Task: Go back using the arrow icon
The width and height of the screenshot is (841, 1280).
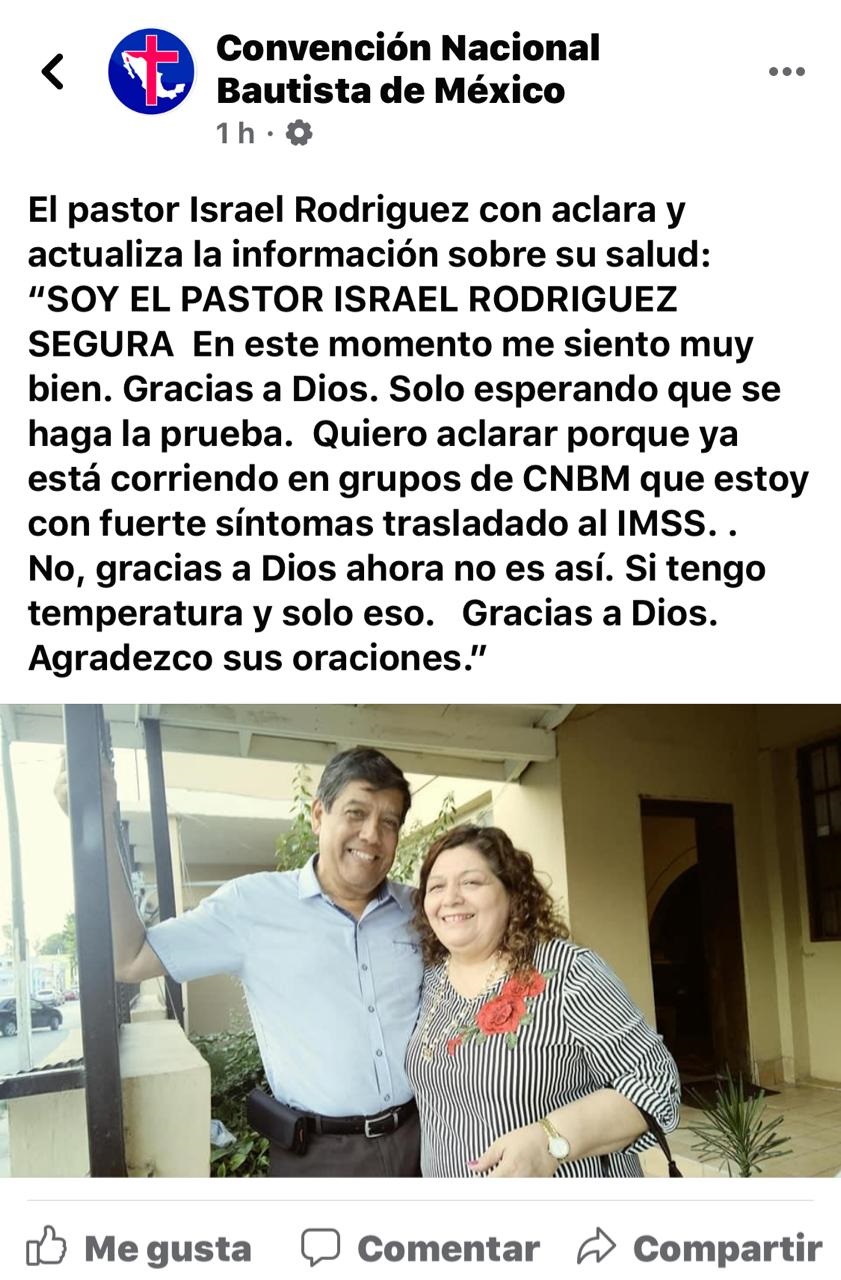Action: coord(53,72)
